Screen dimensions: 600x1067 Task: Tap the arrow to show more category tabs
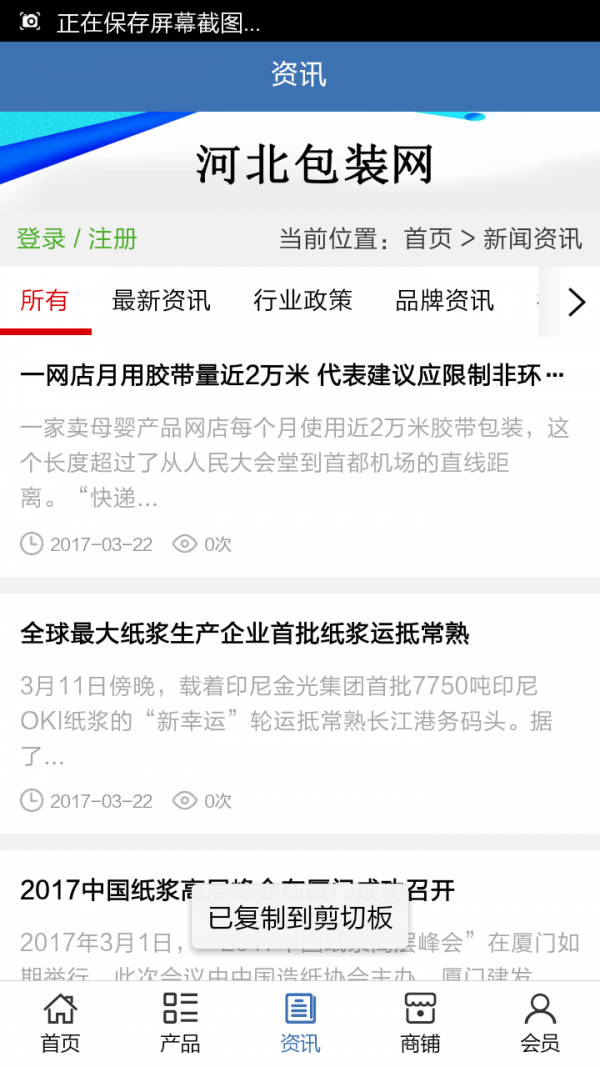pyautogui.click(x=575, y=301)
